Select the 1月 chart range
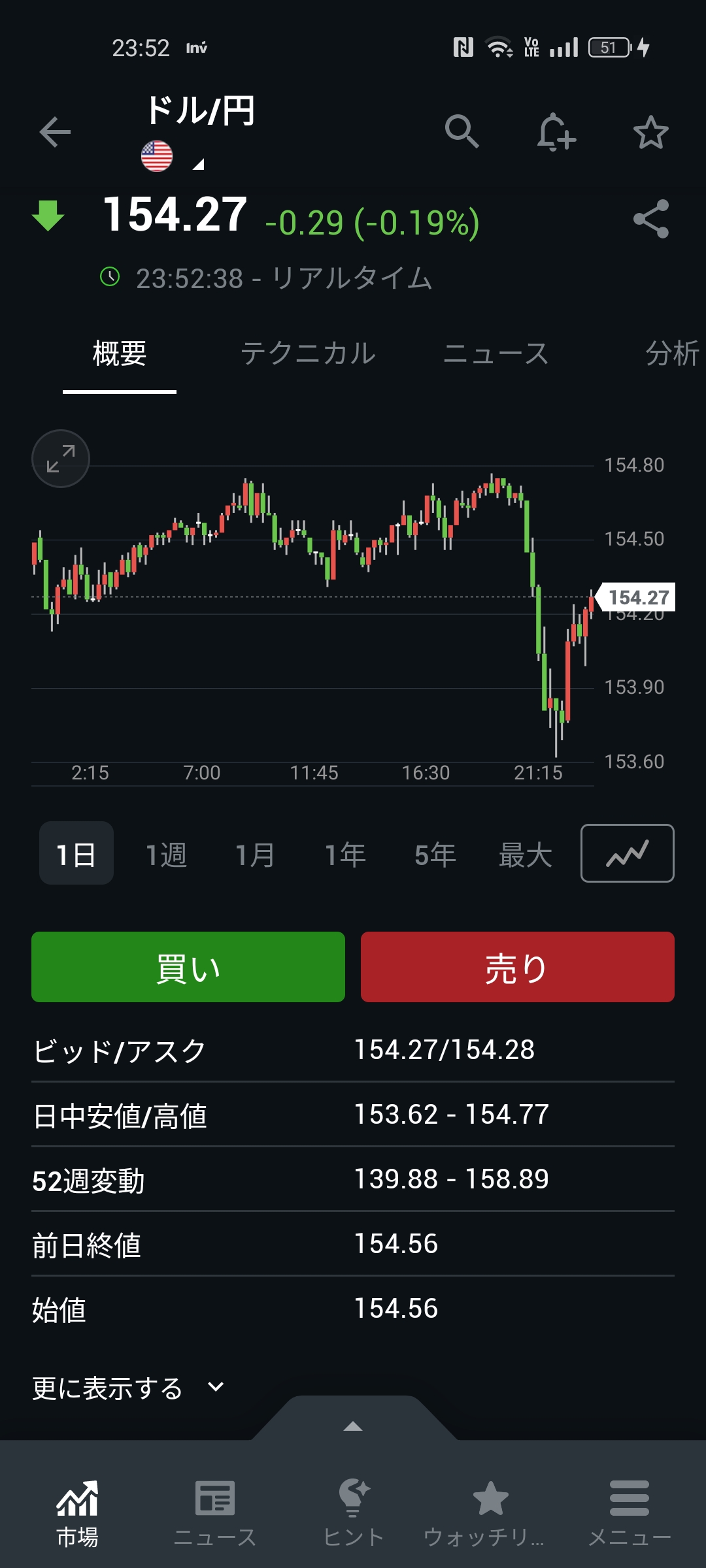The width and height of the screenshot is (706, 1568). (x=256, y=854)
